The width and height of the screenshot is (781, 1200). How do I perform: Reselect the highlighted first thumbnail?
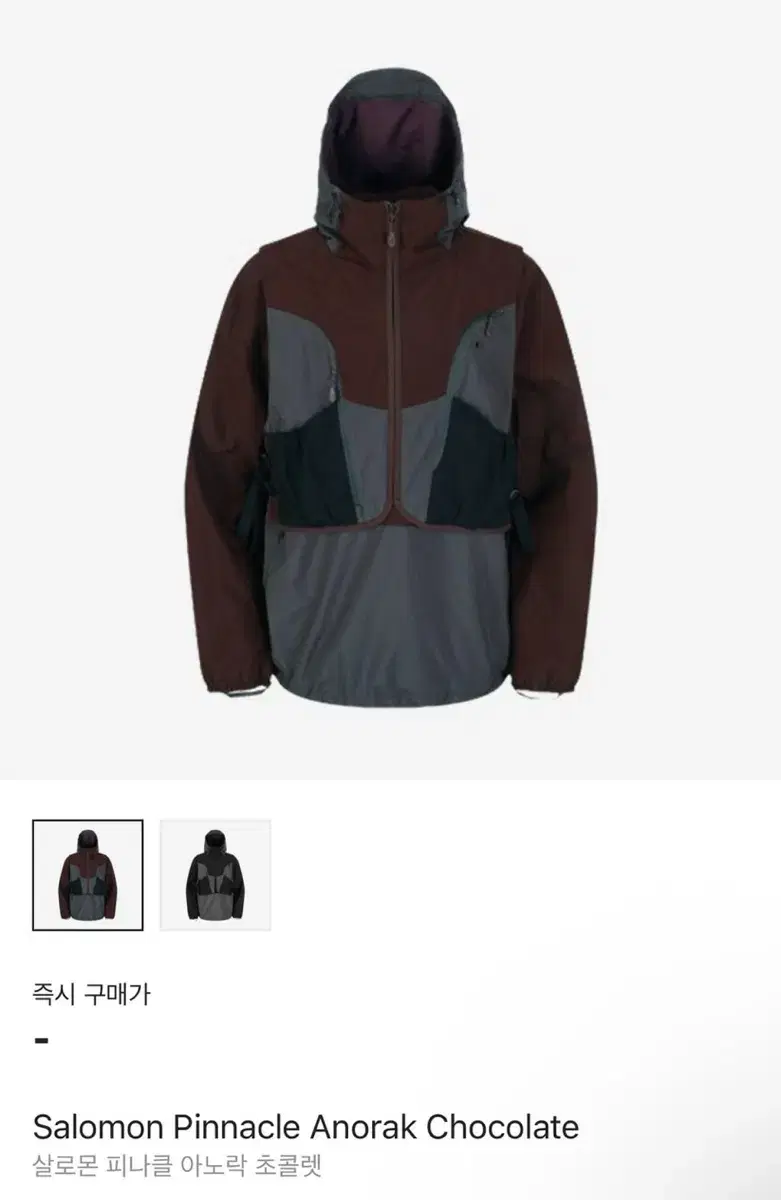click(x=90, y=875)
